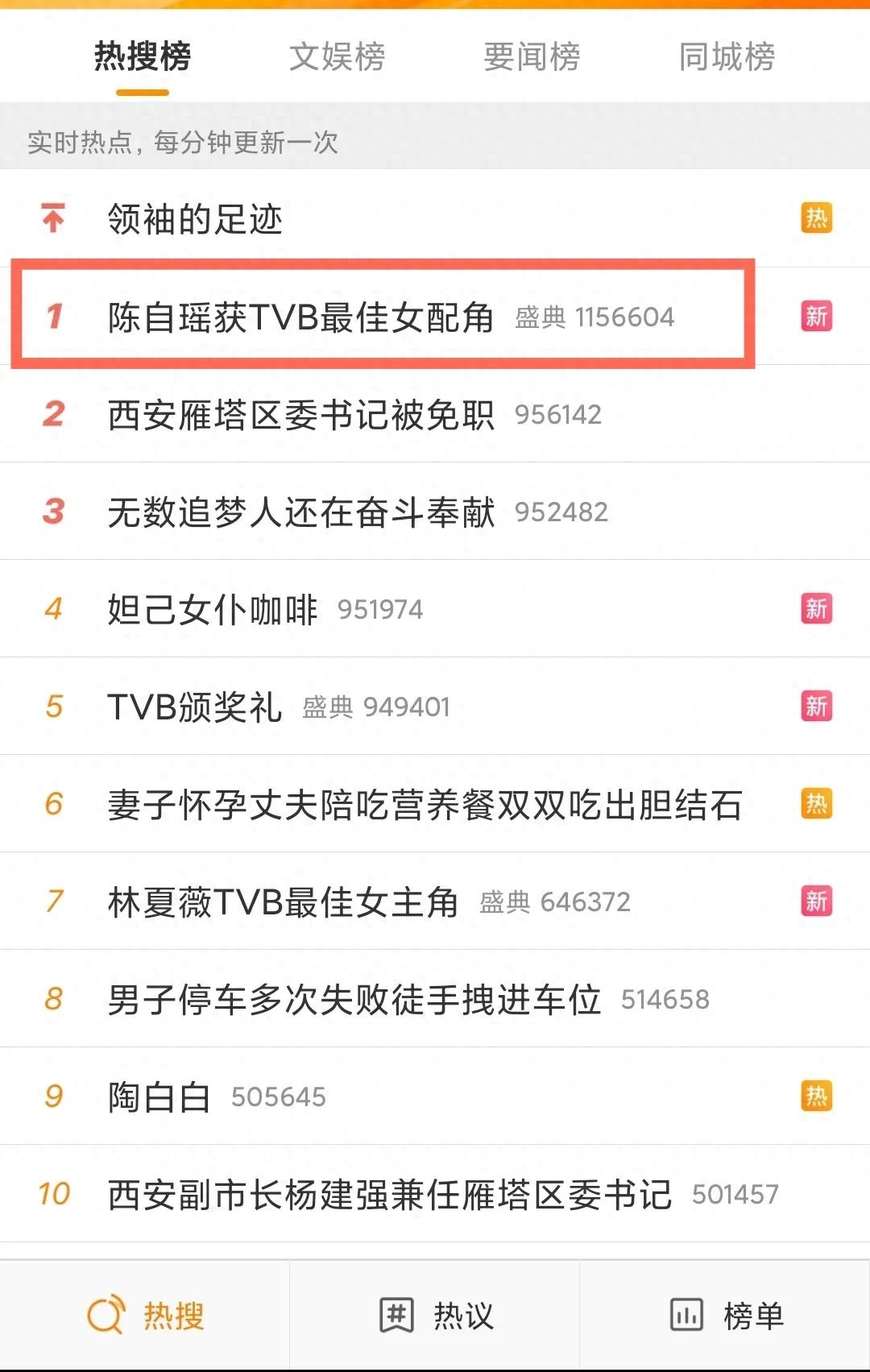Select the 热搜榜 tab

pos(143,56)
